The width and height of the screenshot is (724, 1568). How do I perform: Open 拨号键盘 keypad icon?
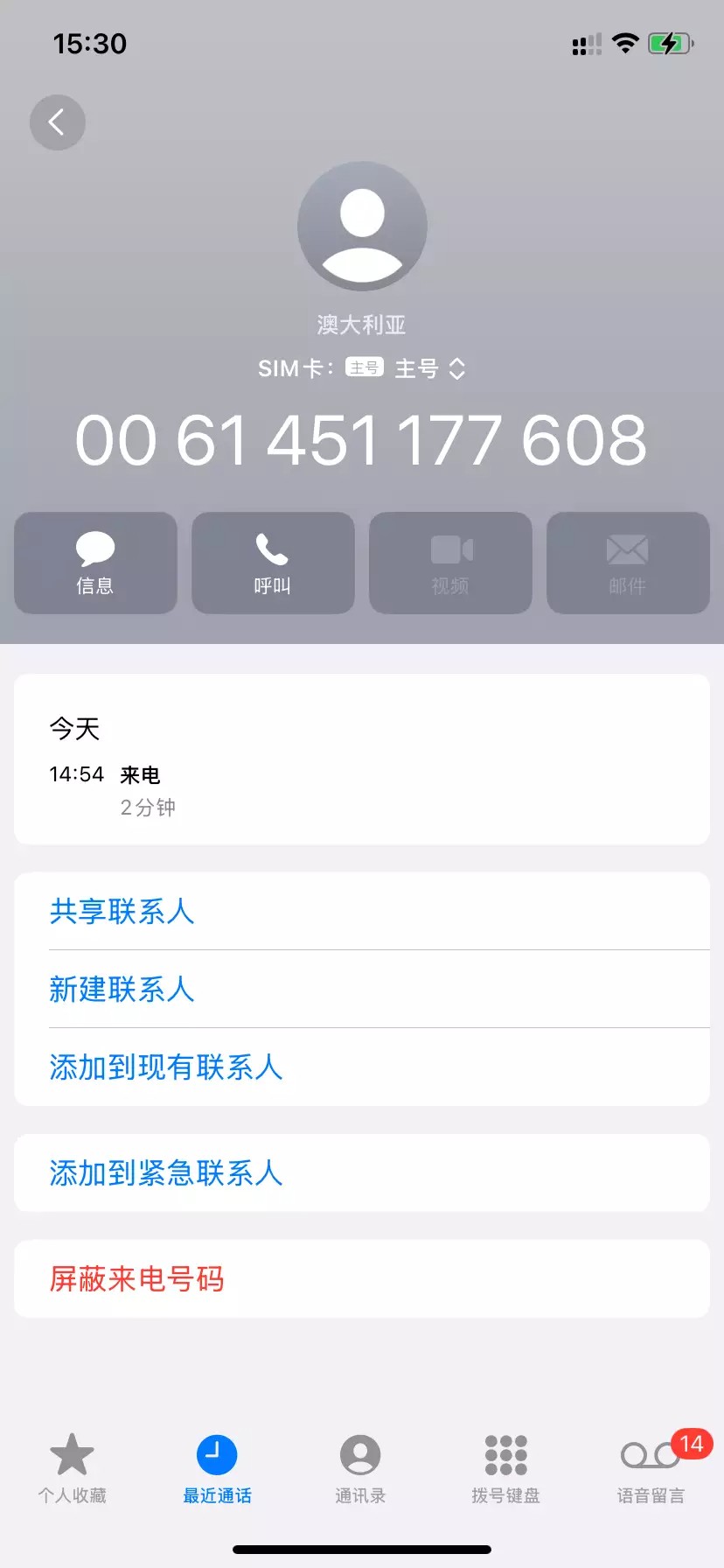tap(505, 1454)
